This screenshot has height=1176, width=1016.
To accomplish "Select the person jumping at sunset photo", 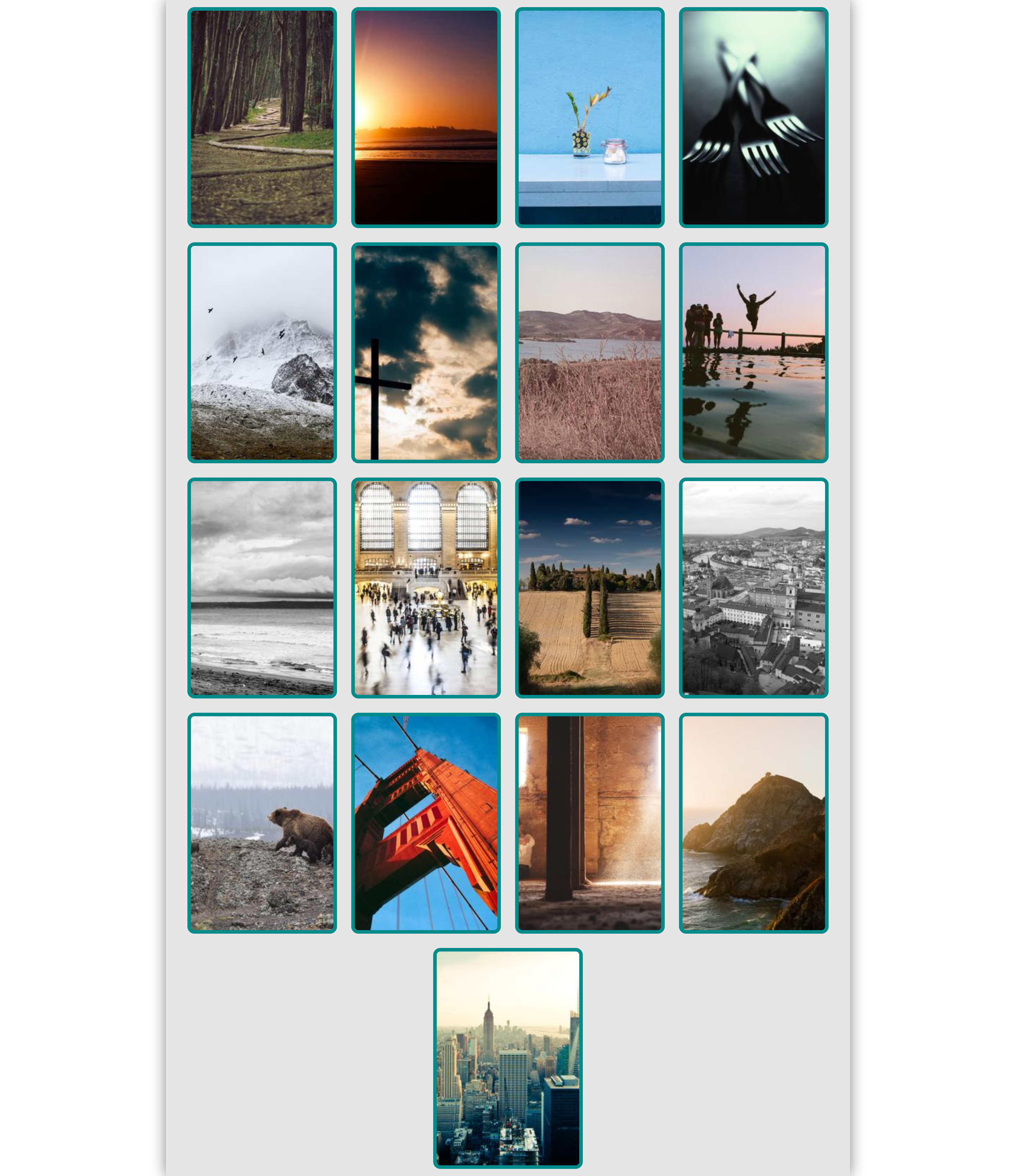I will click(x=753, y=352).
